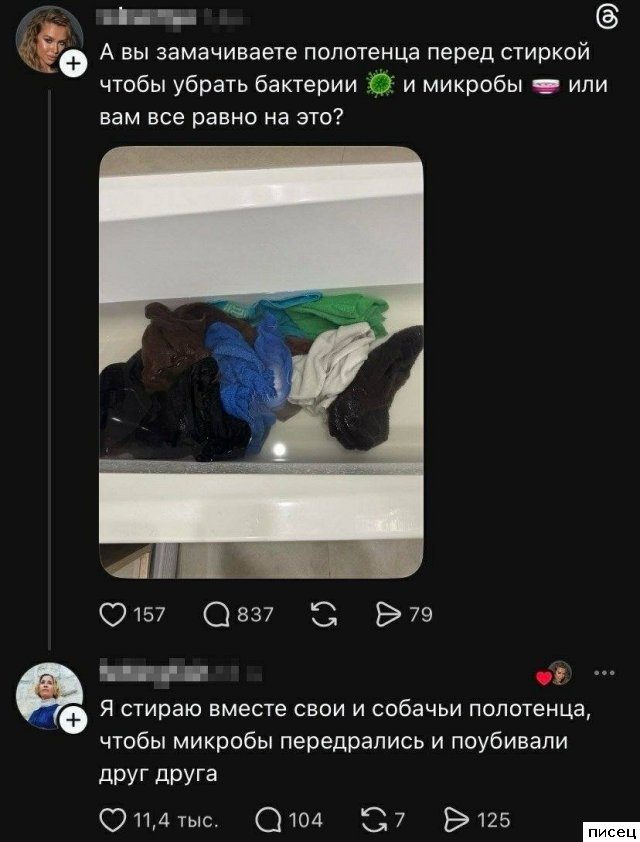Repost the reply about dog towels
Viewport: 640px width, 842px height.
pos(372,820)
